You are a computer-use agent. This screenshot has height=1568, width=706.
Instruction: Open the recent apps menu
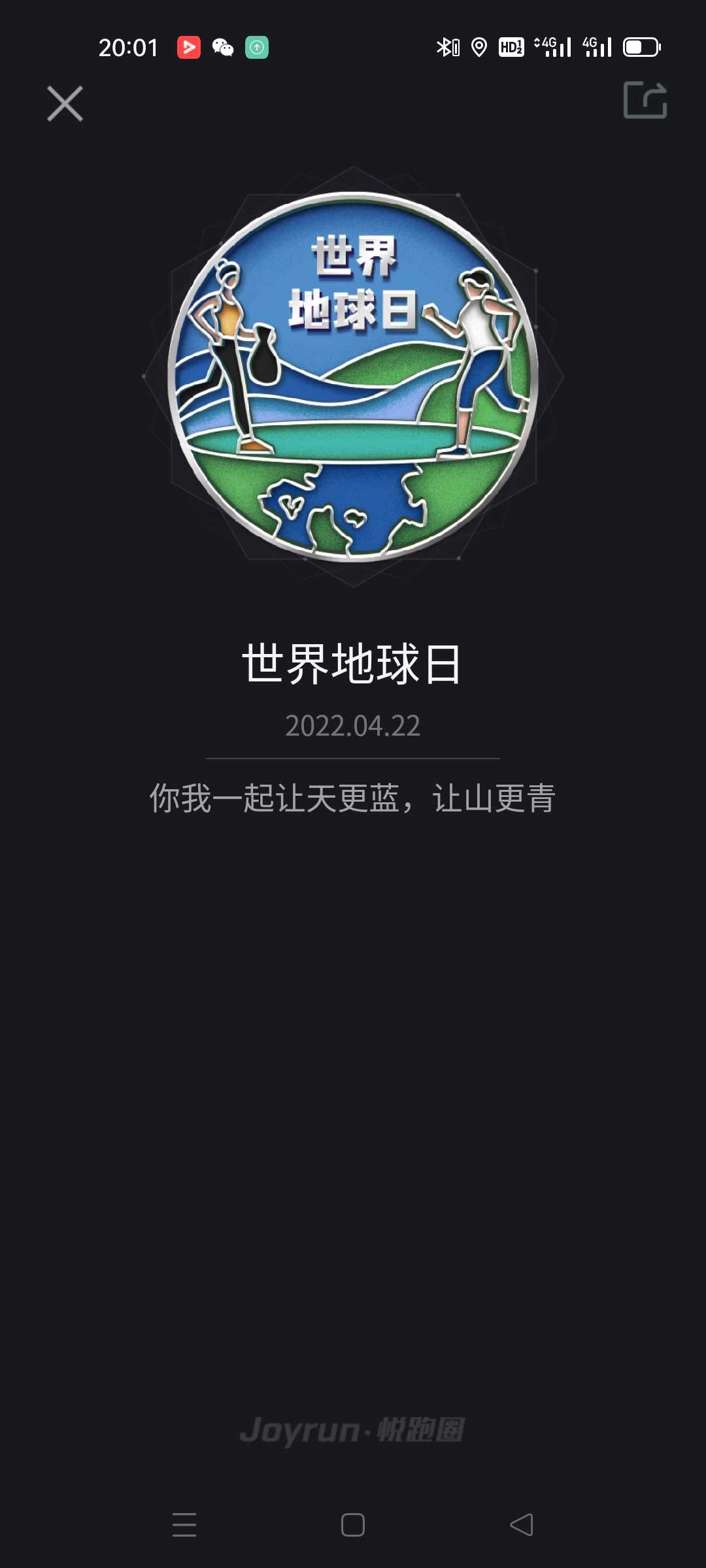tap(184, 1525)
